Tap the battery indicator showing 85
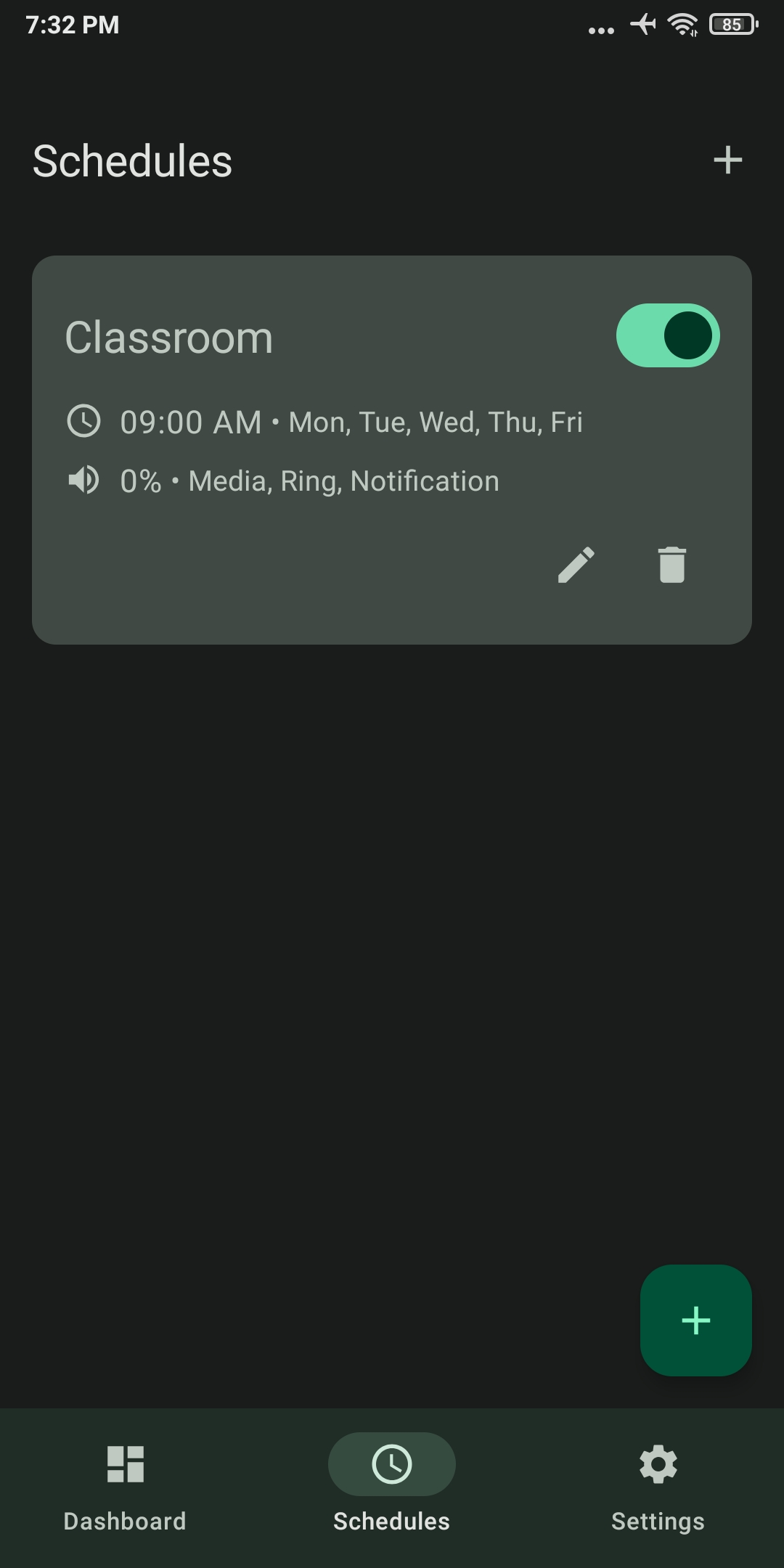The height and width of the screenshot is (1568, 784). [731, 25]
